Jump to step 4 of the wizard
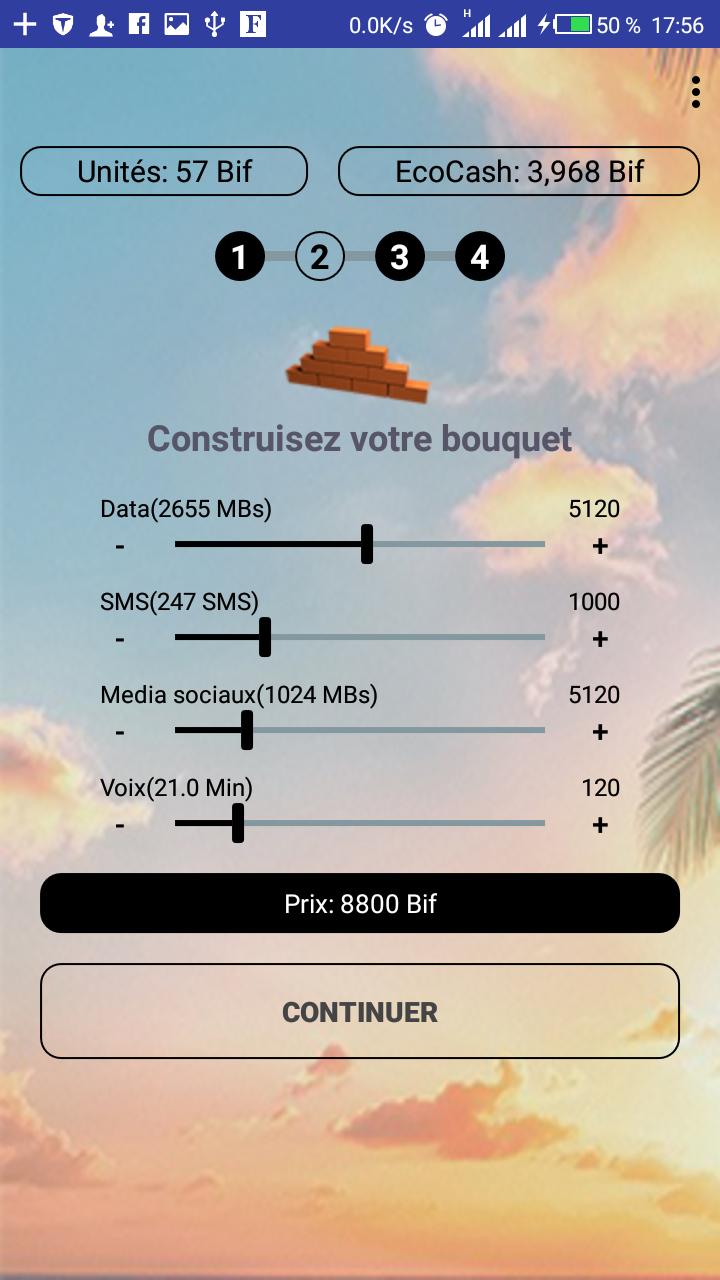720x1280 pixels. pos(479,257)
